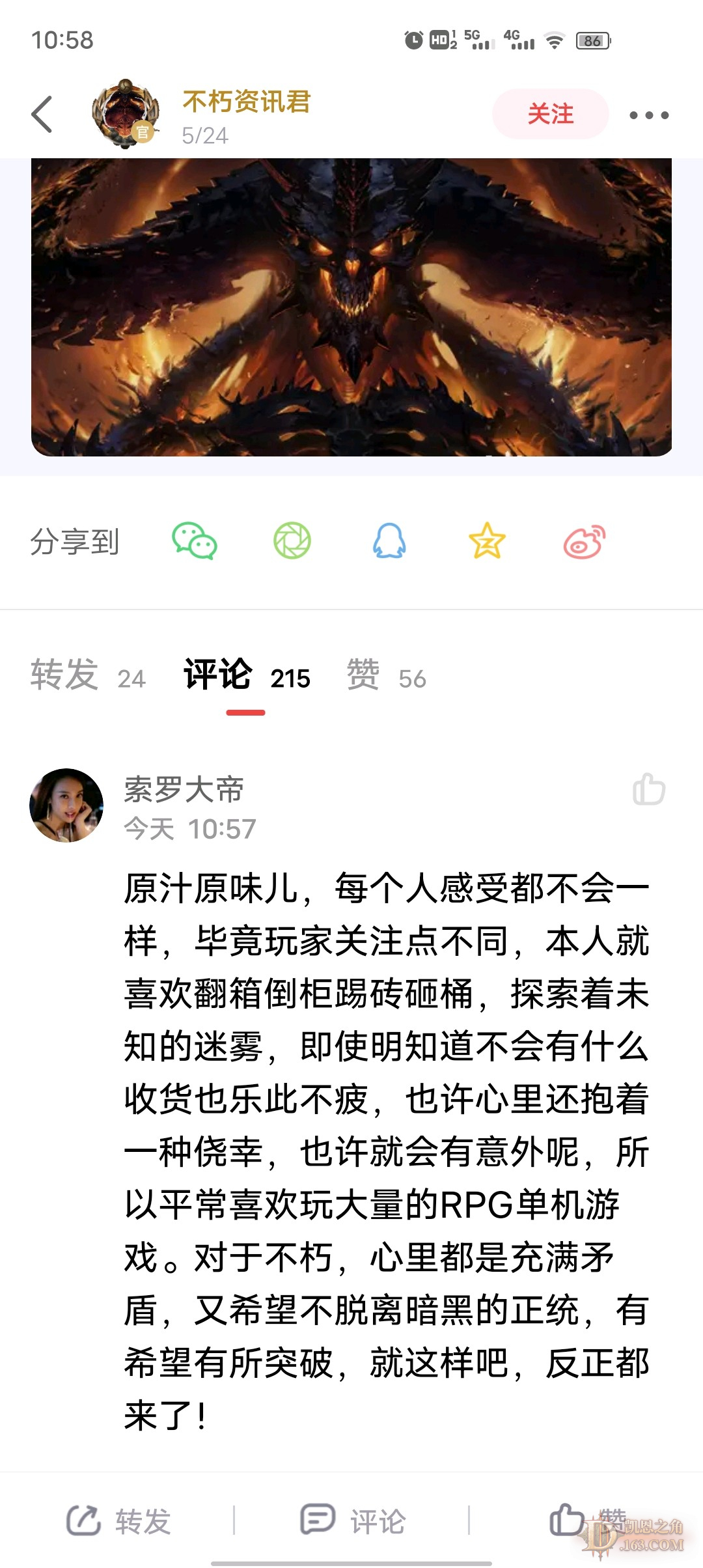
Task: Share the post to Weibo
Action: coord(584,541)
